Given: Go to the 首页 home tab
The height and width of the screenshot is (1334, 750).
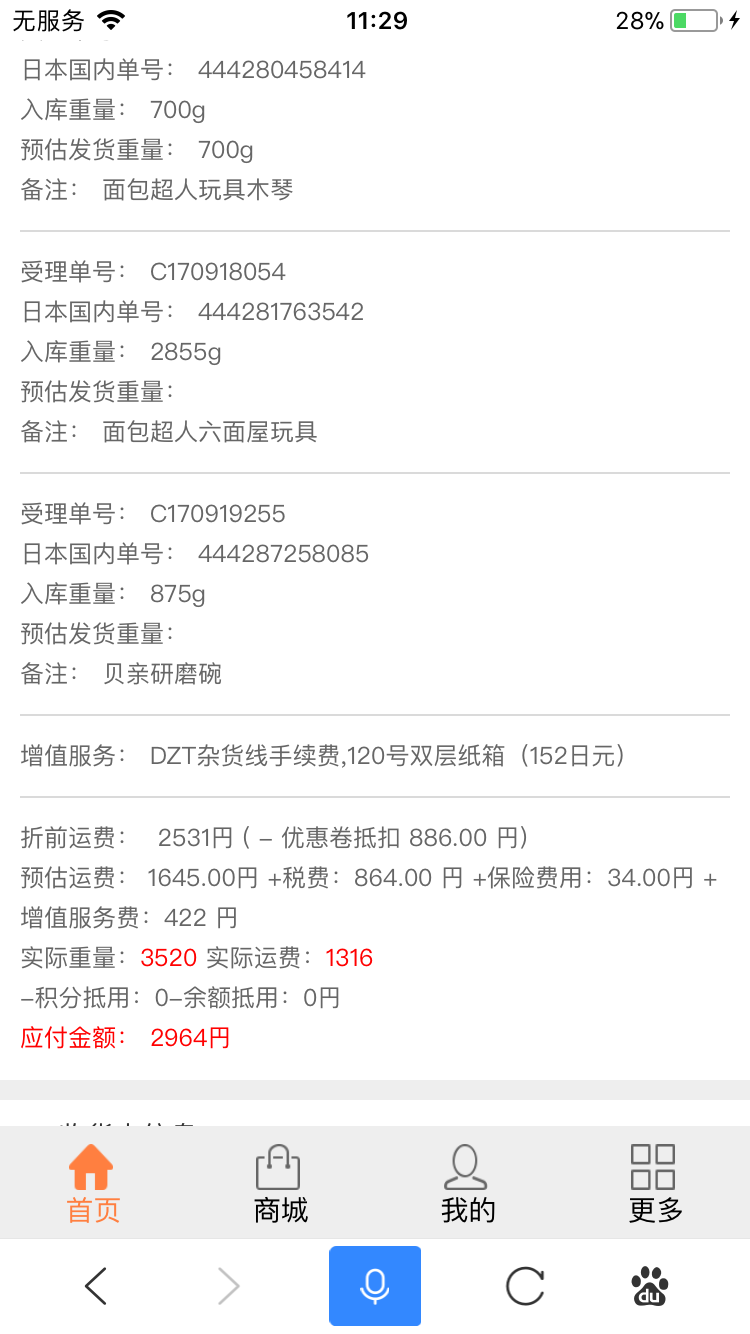Looking at the screenshot, I should pos(93,1184).
